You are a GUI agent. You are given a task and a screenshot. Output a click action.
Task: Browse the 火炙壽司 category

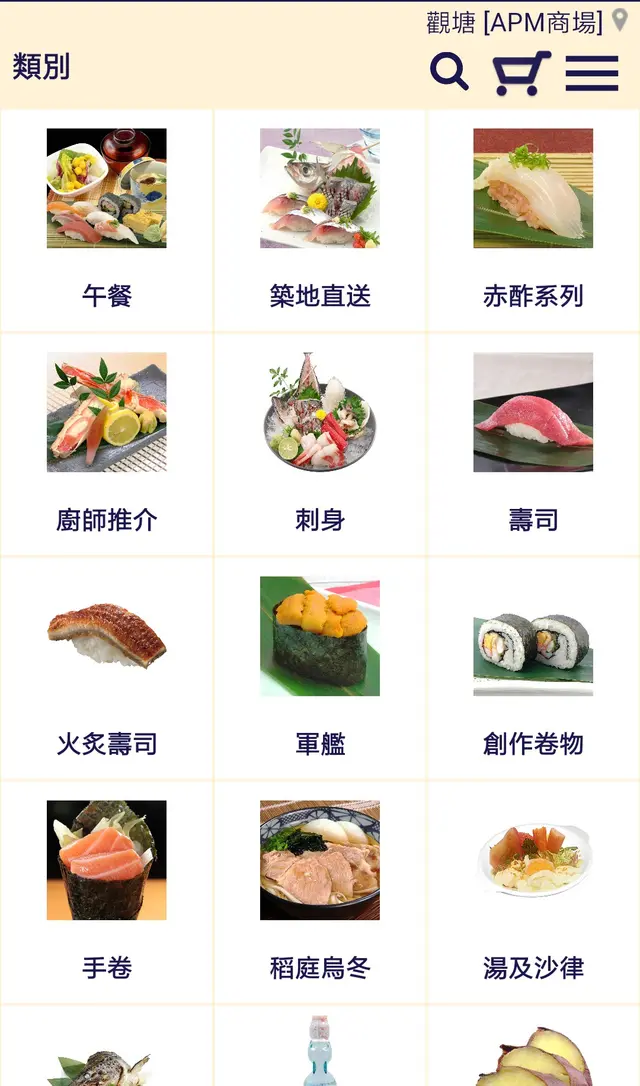107,668
